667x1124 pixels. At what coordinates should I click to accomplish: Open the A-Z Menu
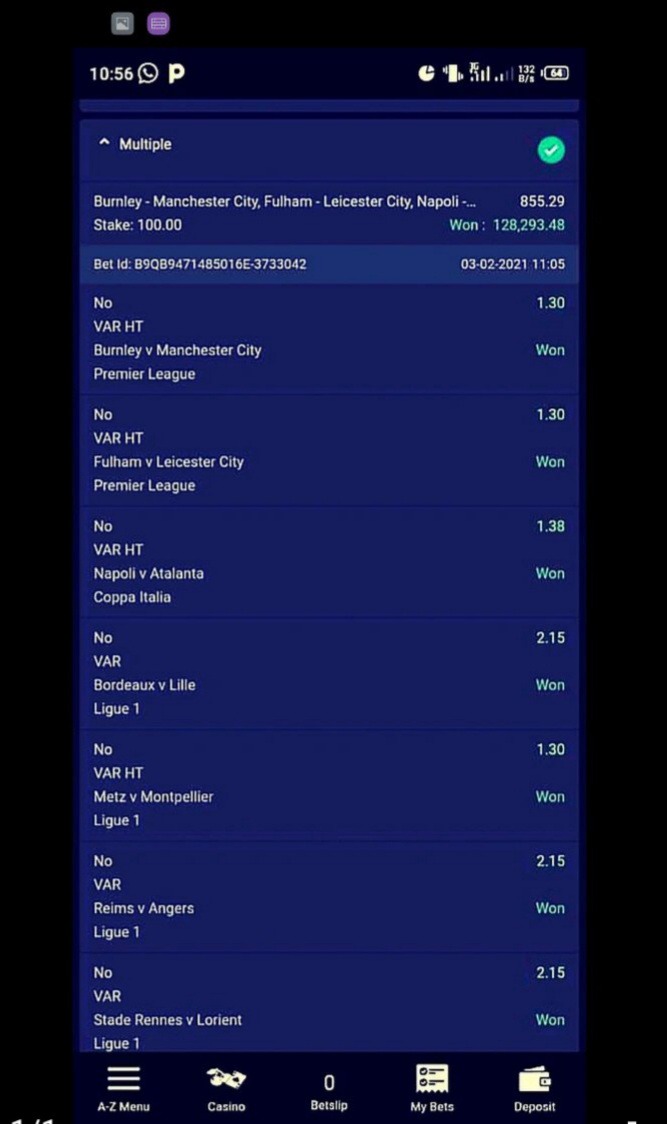[123, 1088]
